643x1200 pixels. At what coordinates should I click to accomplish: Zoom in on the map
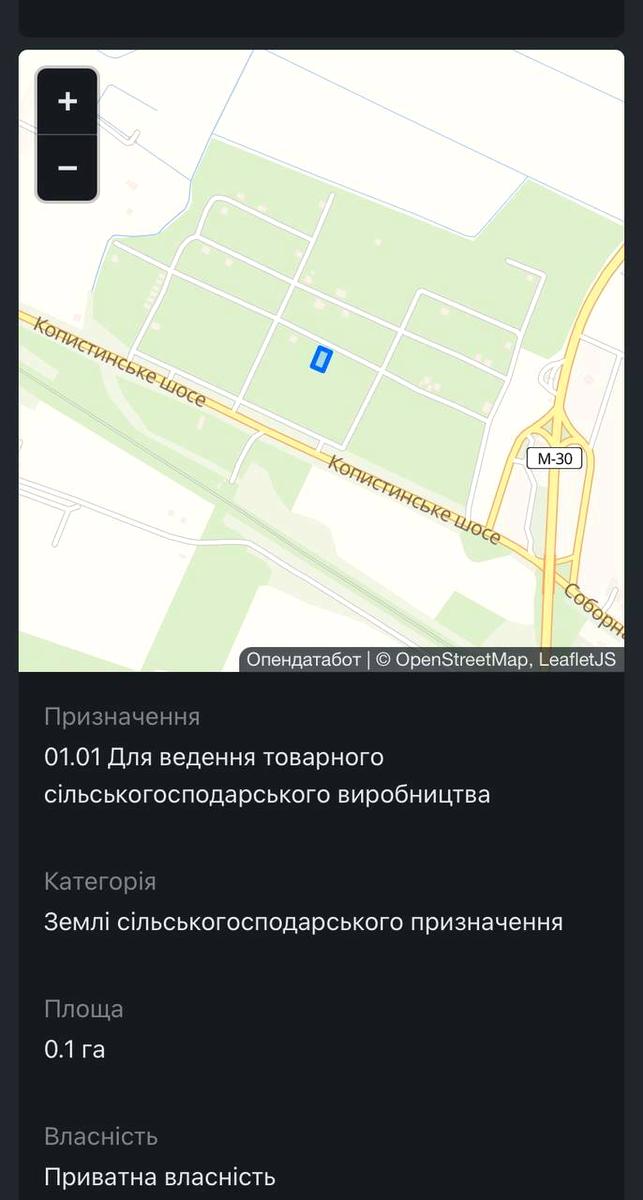pyautogui.click(x=67, y=101)
